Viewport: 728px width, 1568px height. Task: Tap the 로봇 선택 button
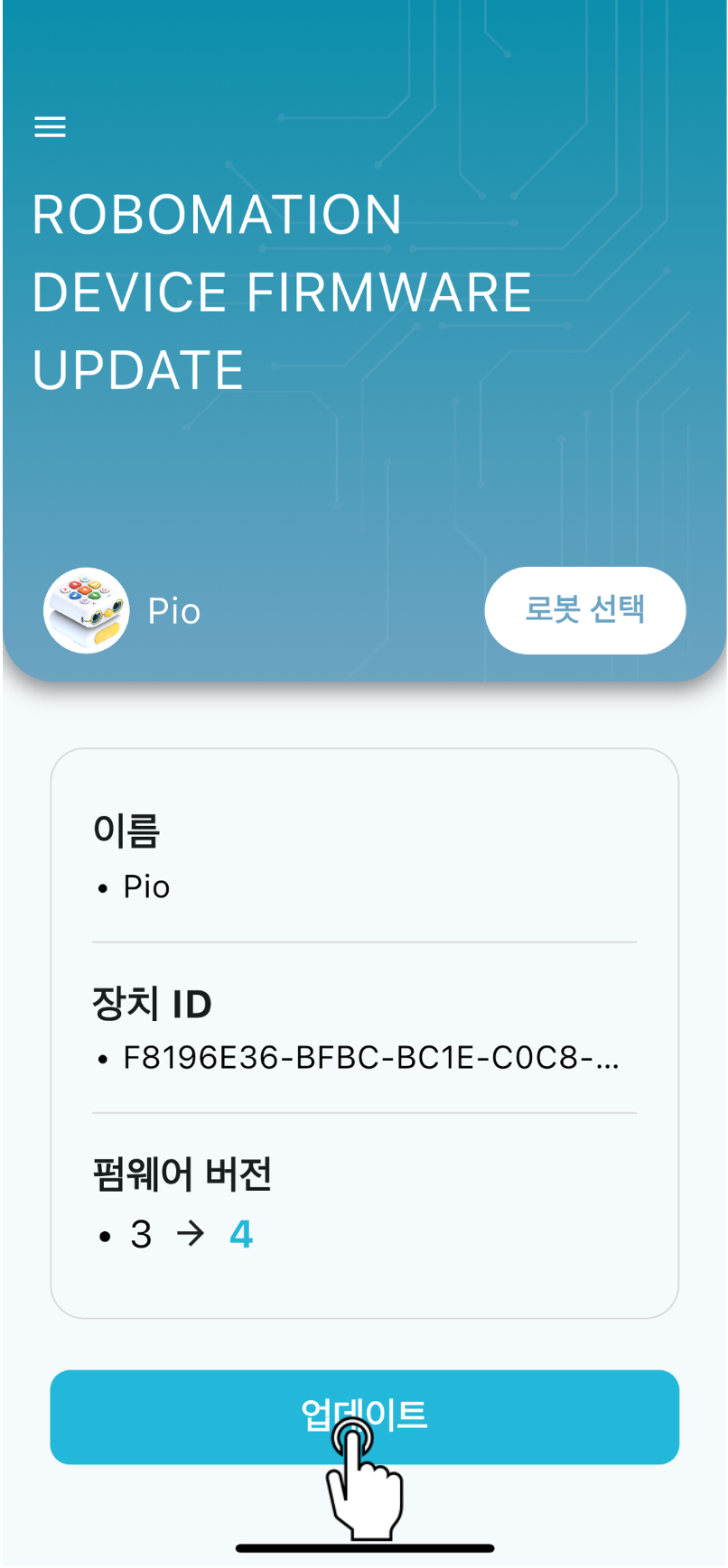pyautogui.click(x=584, y=610)
